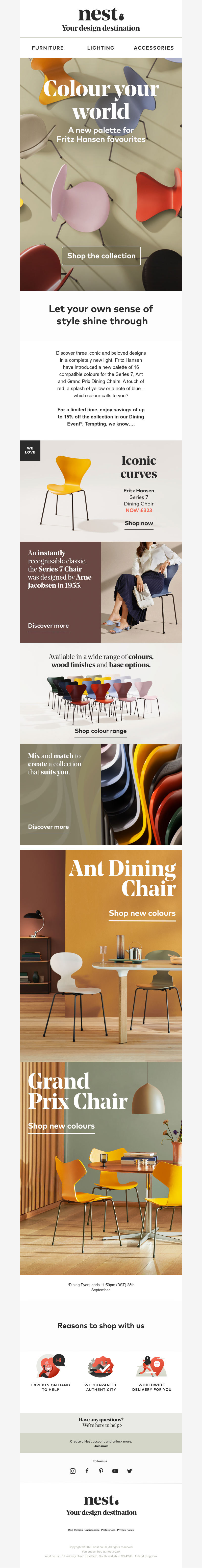Open Nest's YouTube channel
Viewport: 202px width, 1568px height.
click(x=115, y=1471)
